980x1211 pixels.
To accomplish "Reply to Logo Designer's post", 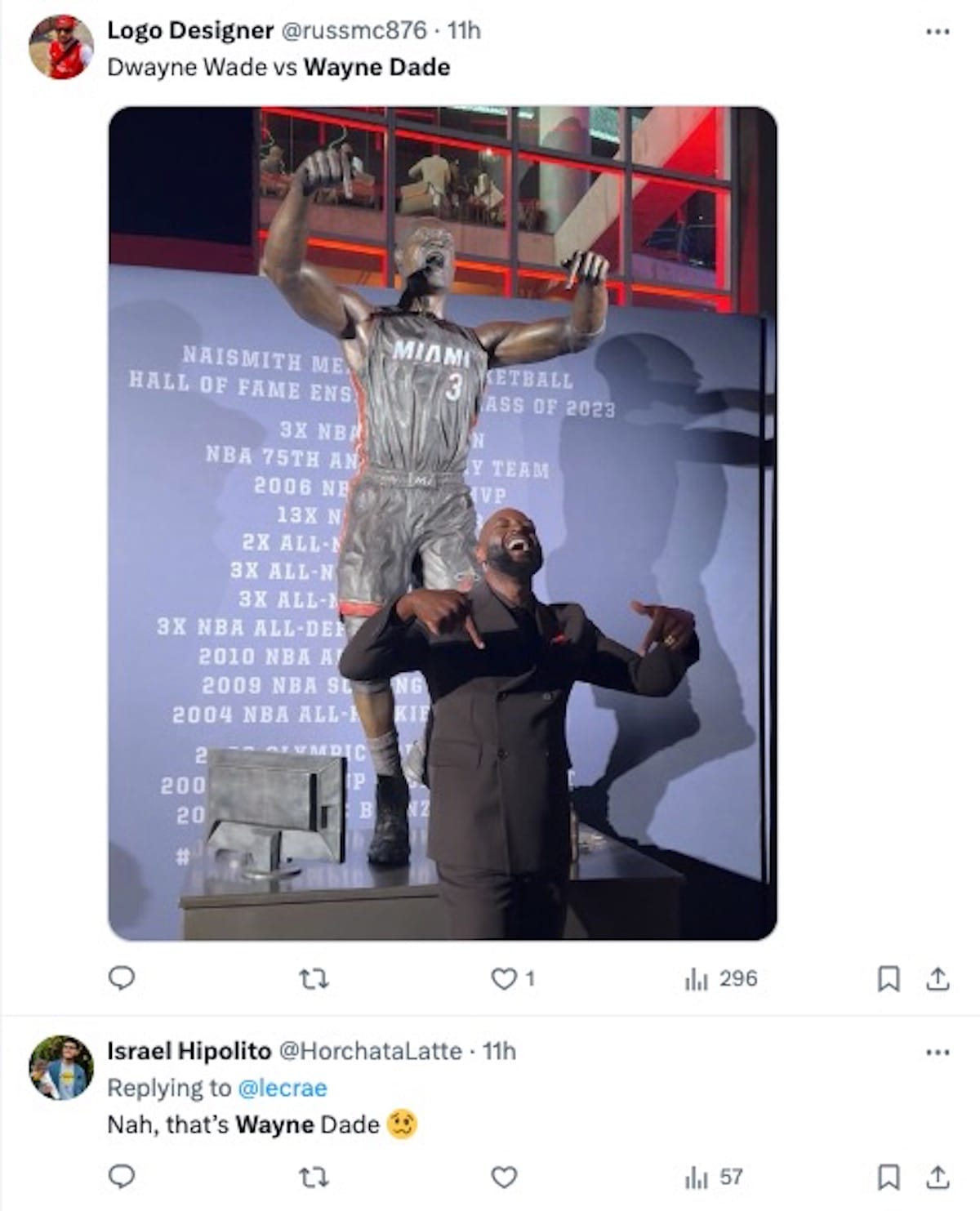I will [x=122, y=977].
